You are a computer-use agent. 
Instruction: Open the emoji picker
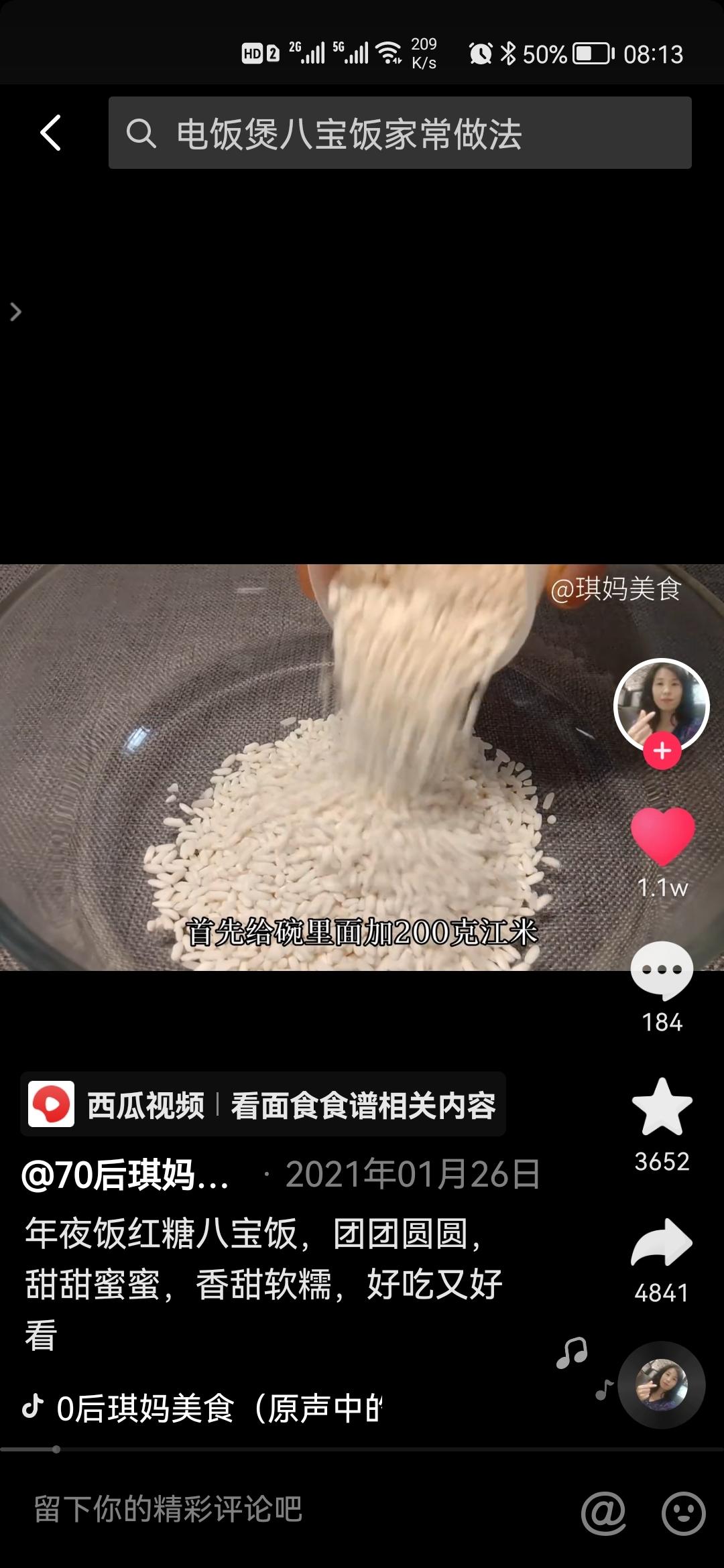pyautogui.click(x=683, y=1512)
